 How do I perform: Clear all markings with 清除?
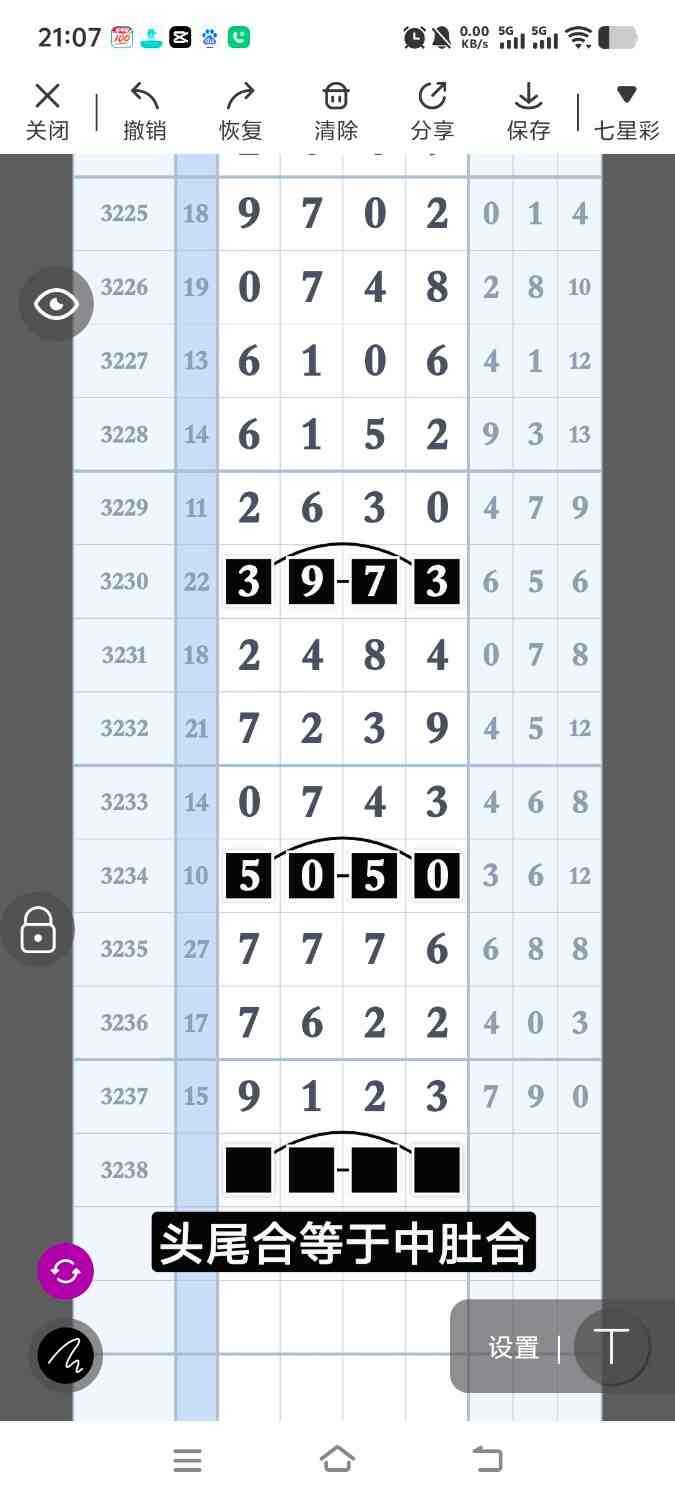pyautogui.click(x=336, y=111)
